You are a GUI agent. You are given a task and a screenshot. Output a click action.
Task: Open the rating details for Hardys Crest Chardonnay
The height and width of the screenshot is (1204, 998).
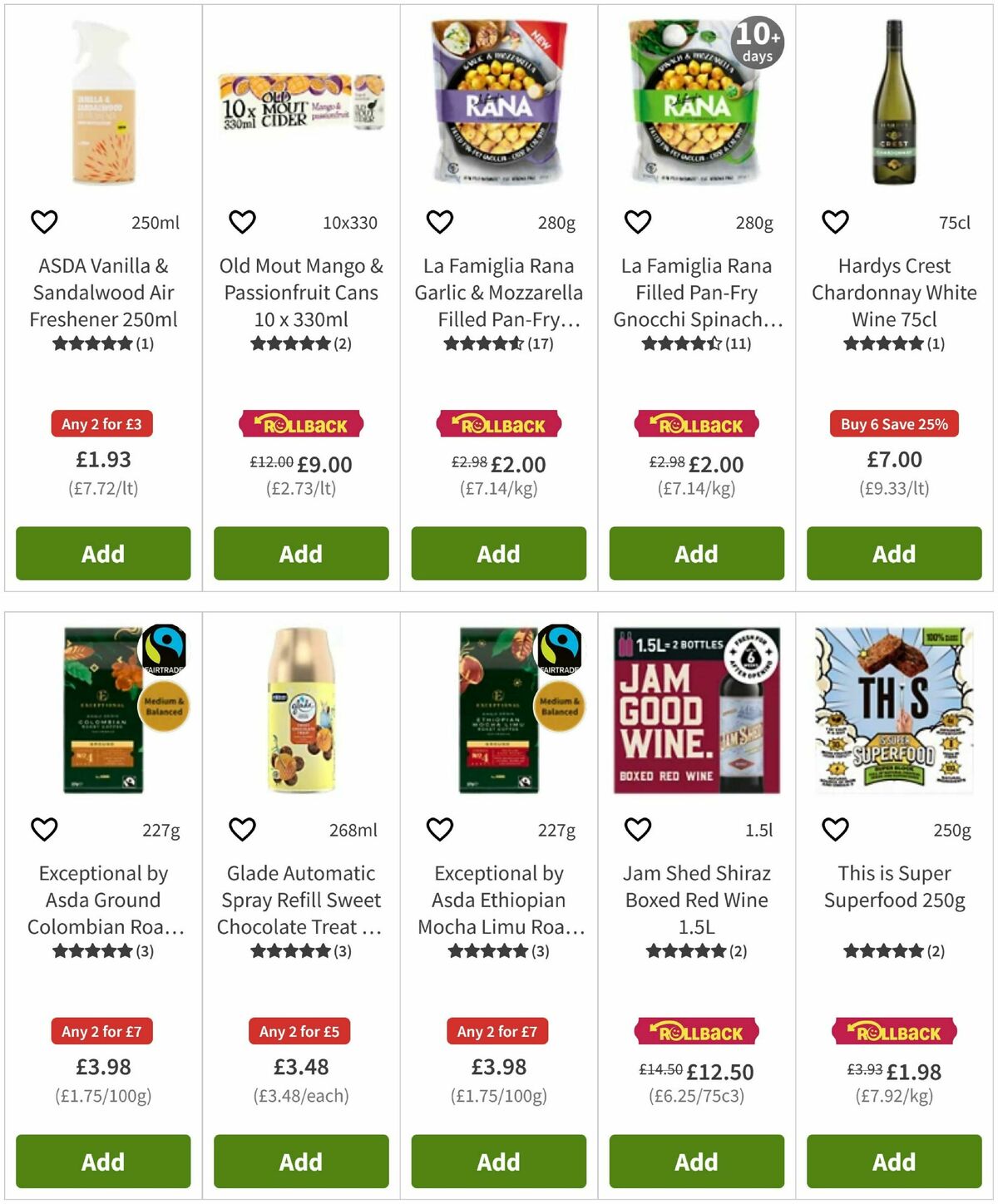(893, 342)
